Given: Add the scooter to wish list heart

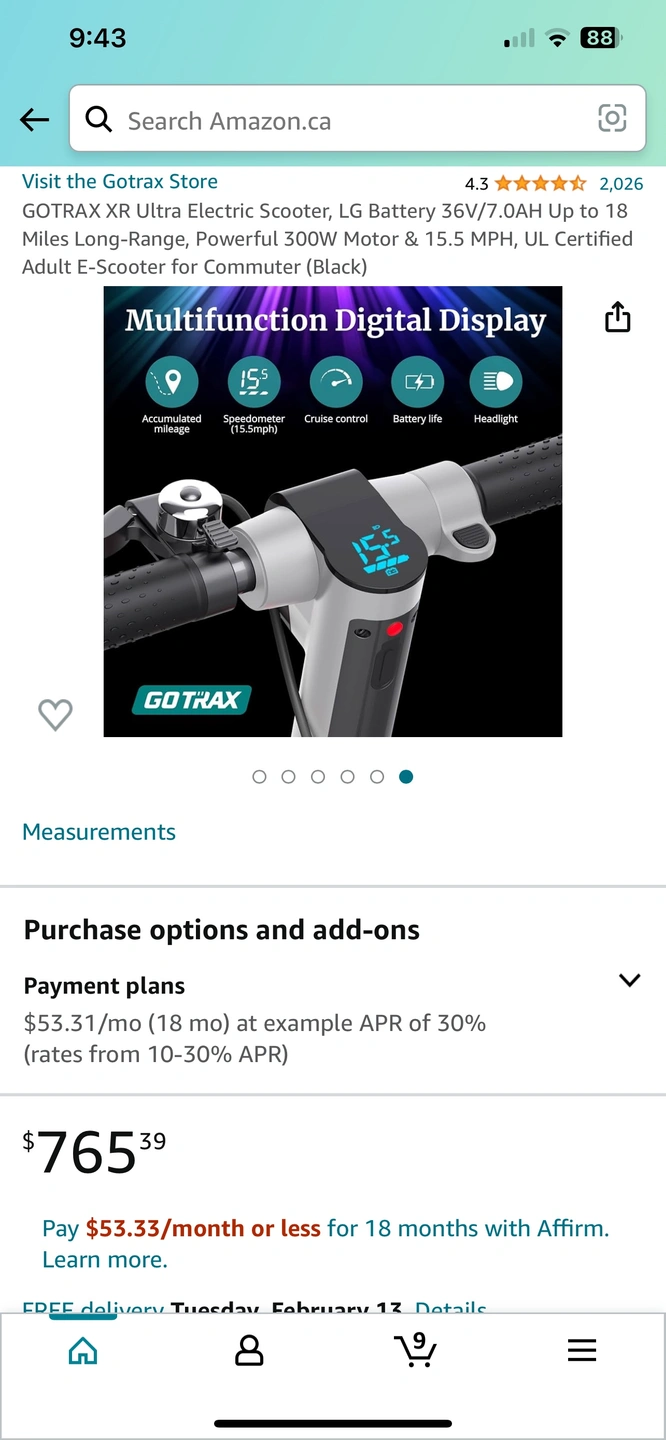Looking at the screenshot, I should click(55, 714).
